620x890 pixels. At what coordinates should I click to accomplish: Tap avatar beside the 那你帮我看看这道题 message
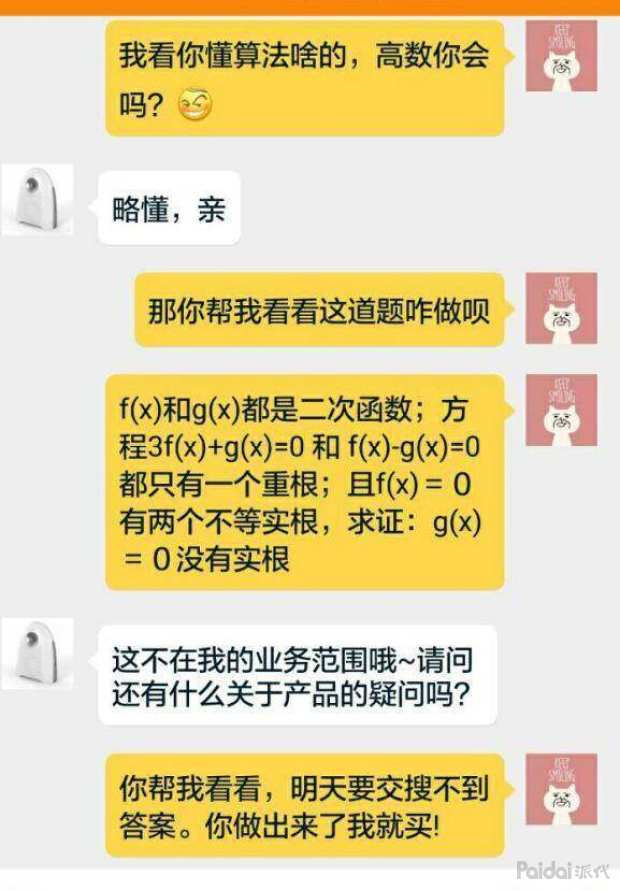point(561,308)
